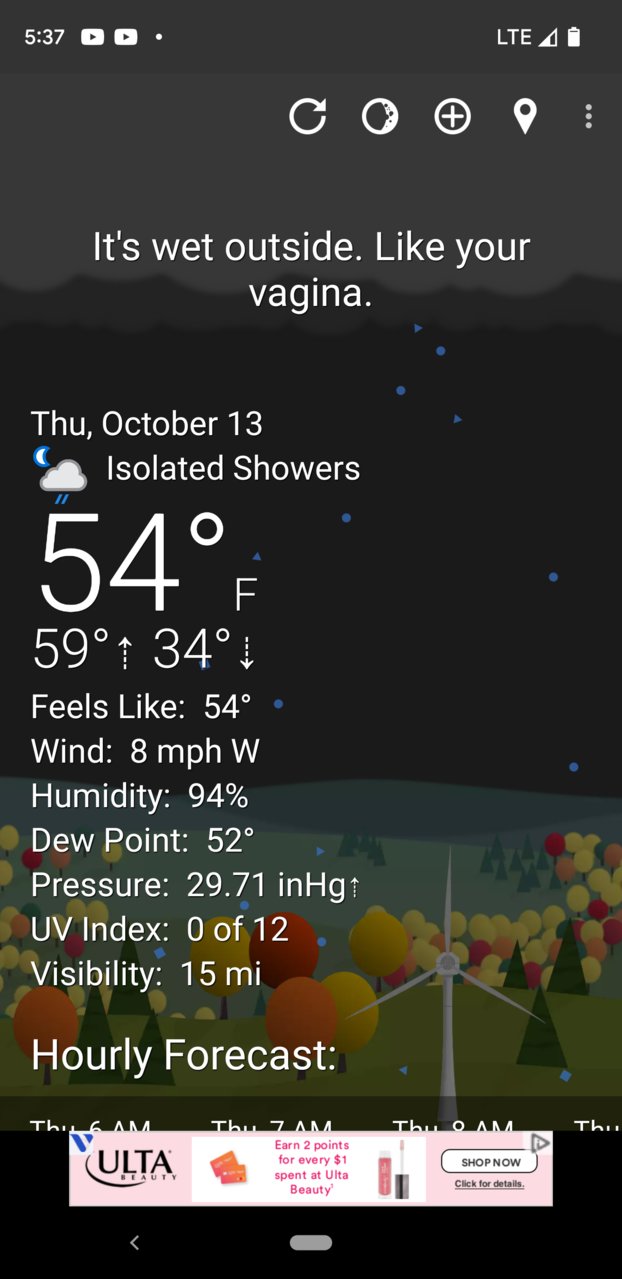Tap the home pill
622x1279 pixels.
(x=311, y=1242)
